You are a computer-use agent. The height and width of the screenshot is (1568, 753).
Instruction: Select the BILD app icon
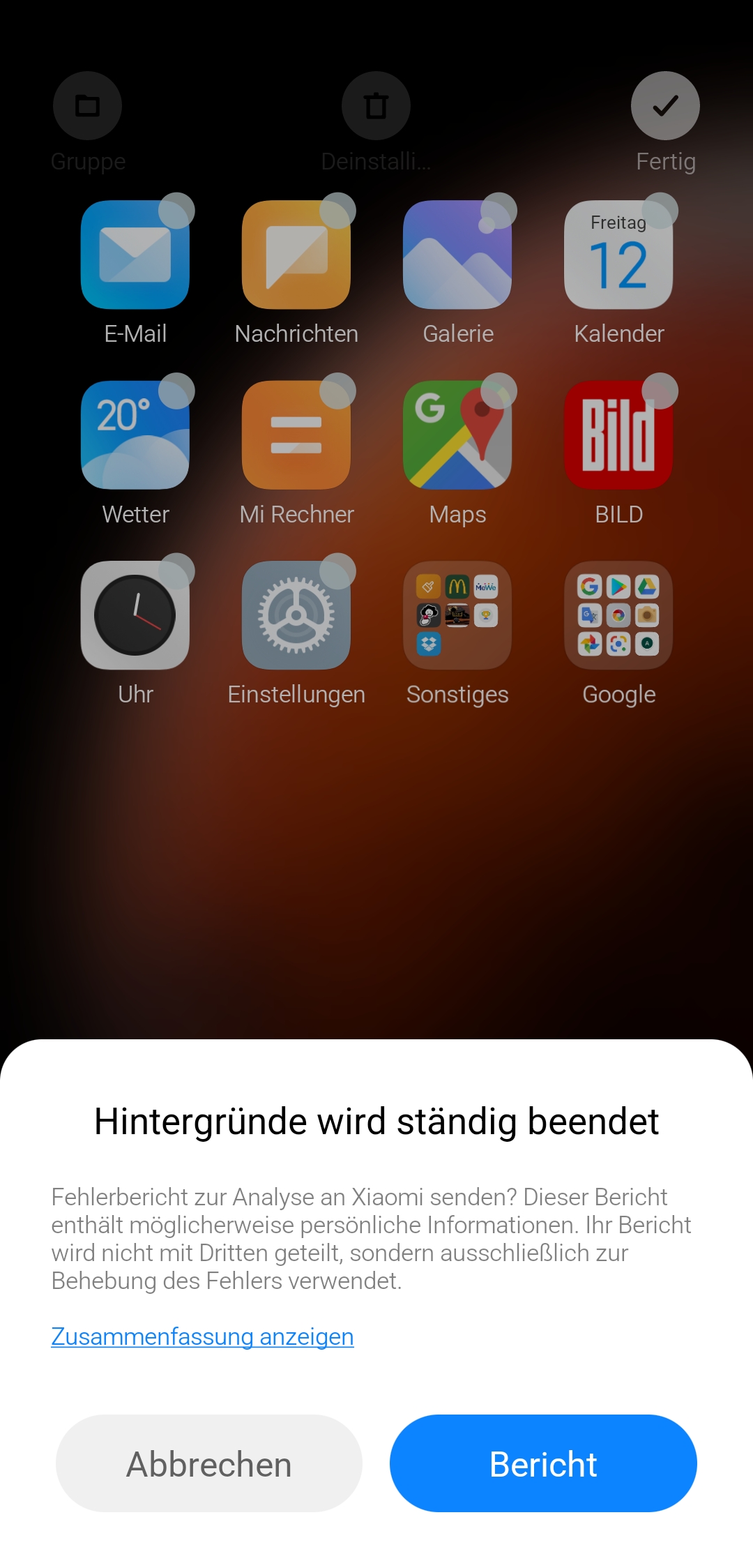click(618, 435)
